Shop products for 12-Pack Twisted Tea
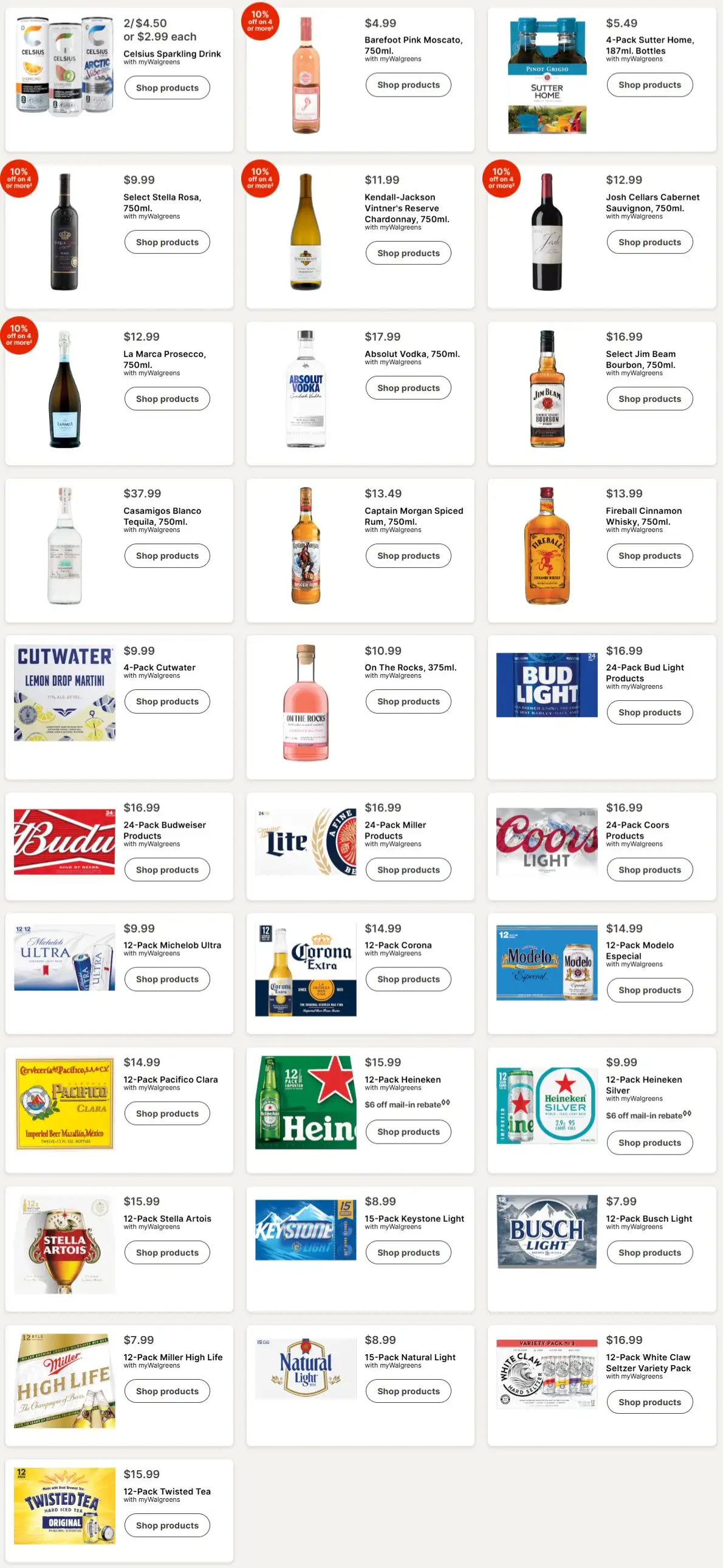The height and width of the screenshot is (1568, 723). pyautogui.click(x=167, y=1525)
